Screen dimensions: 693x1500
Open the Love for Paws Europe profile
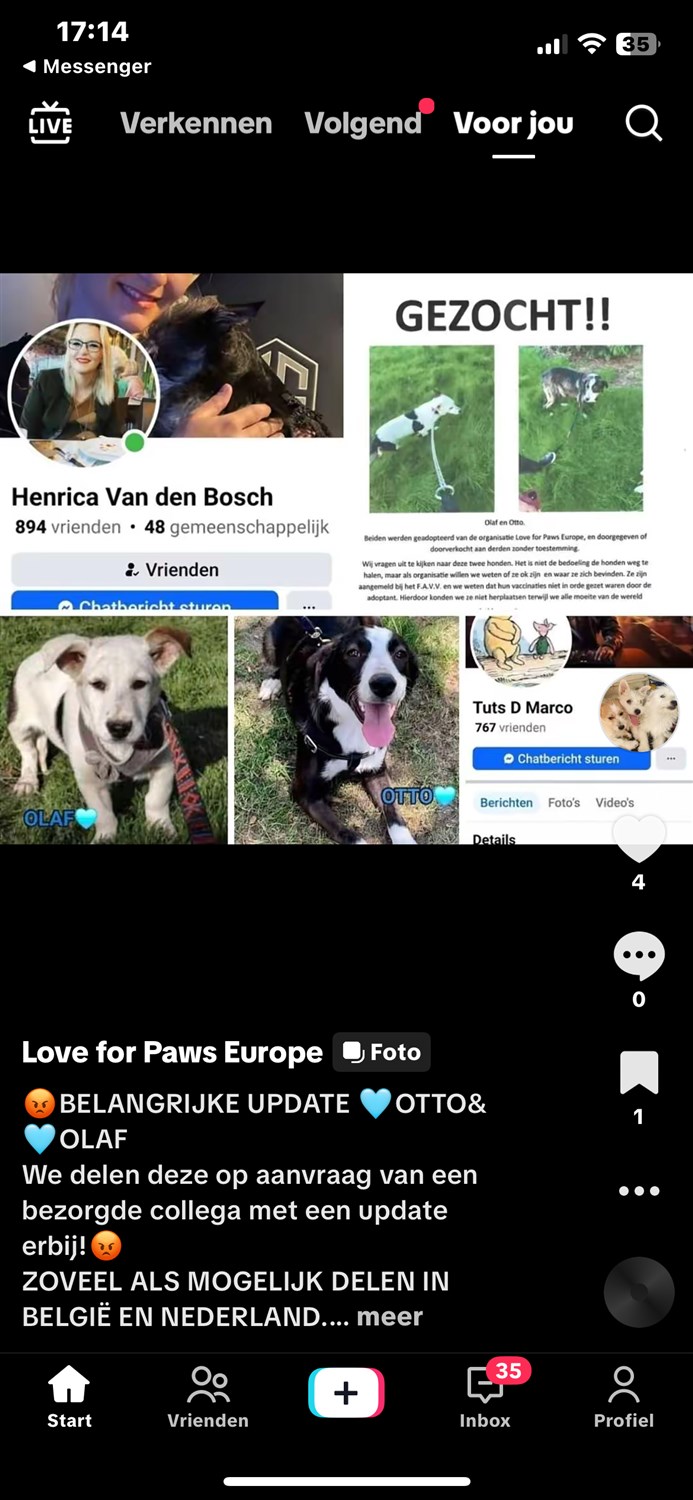point(172,1052)
